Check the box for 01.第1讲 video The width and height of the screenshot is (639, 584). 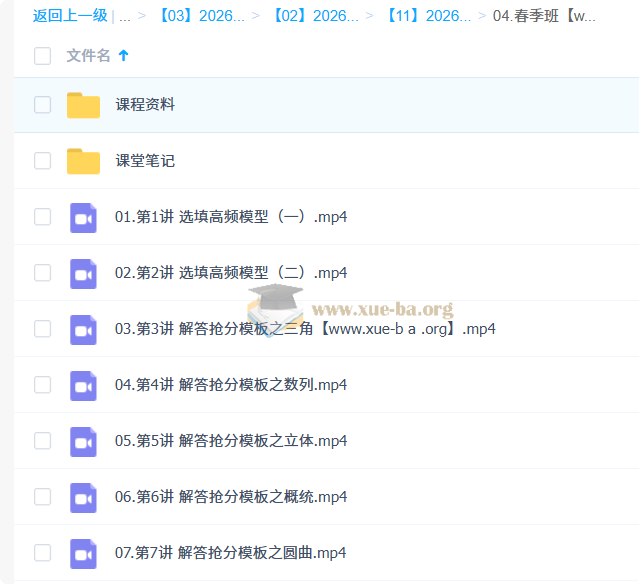[42, 217]
